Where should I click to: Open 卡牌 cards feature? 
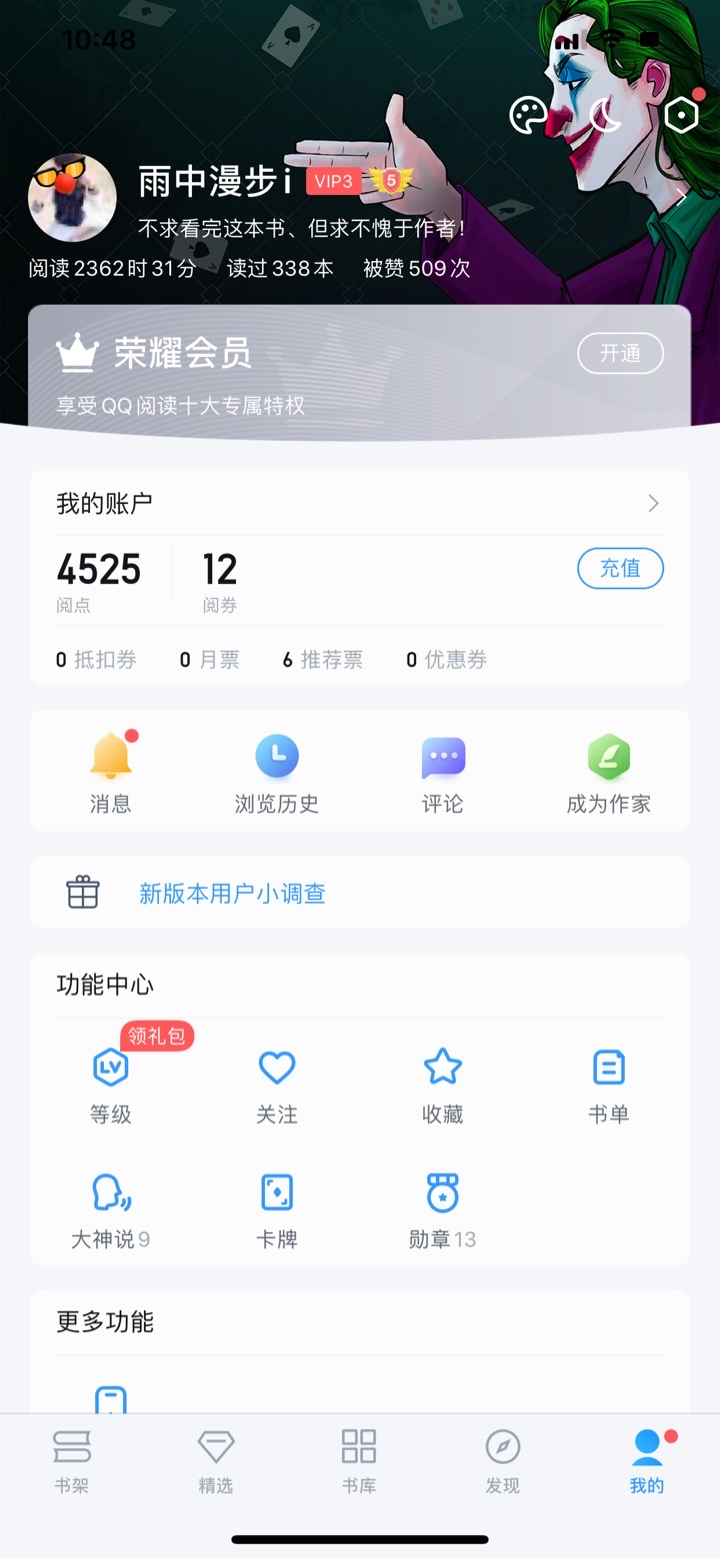pyautogui.click(x=277, y=1208)
